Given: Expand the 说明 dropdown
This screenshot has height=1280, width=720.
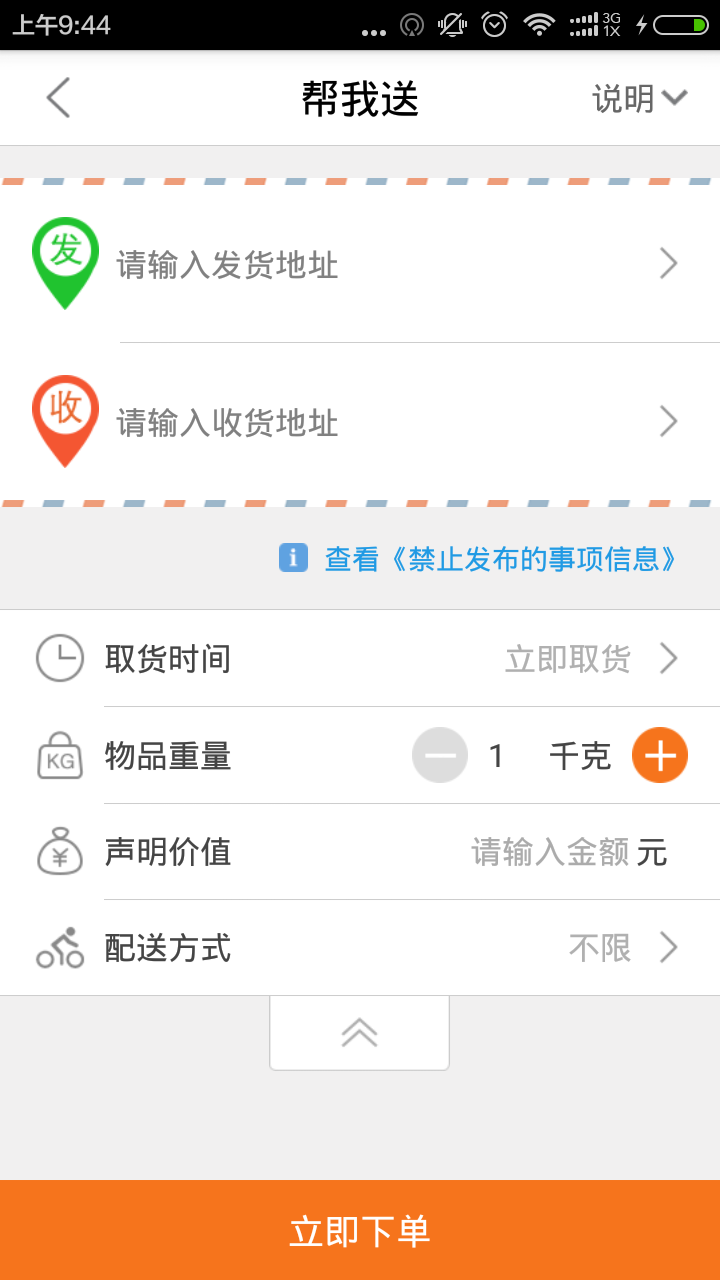Looking at the screenshot, I should click(640, 98).
